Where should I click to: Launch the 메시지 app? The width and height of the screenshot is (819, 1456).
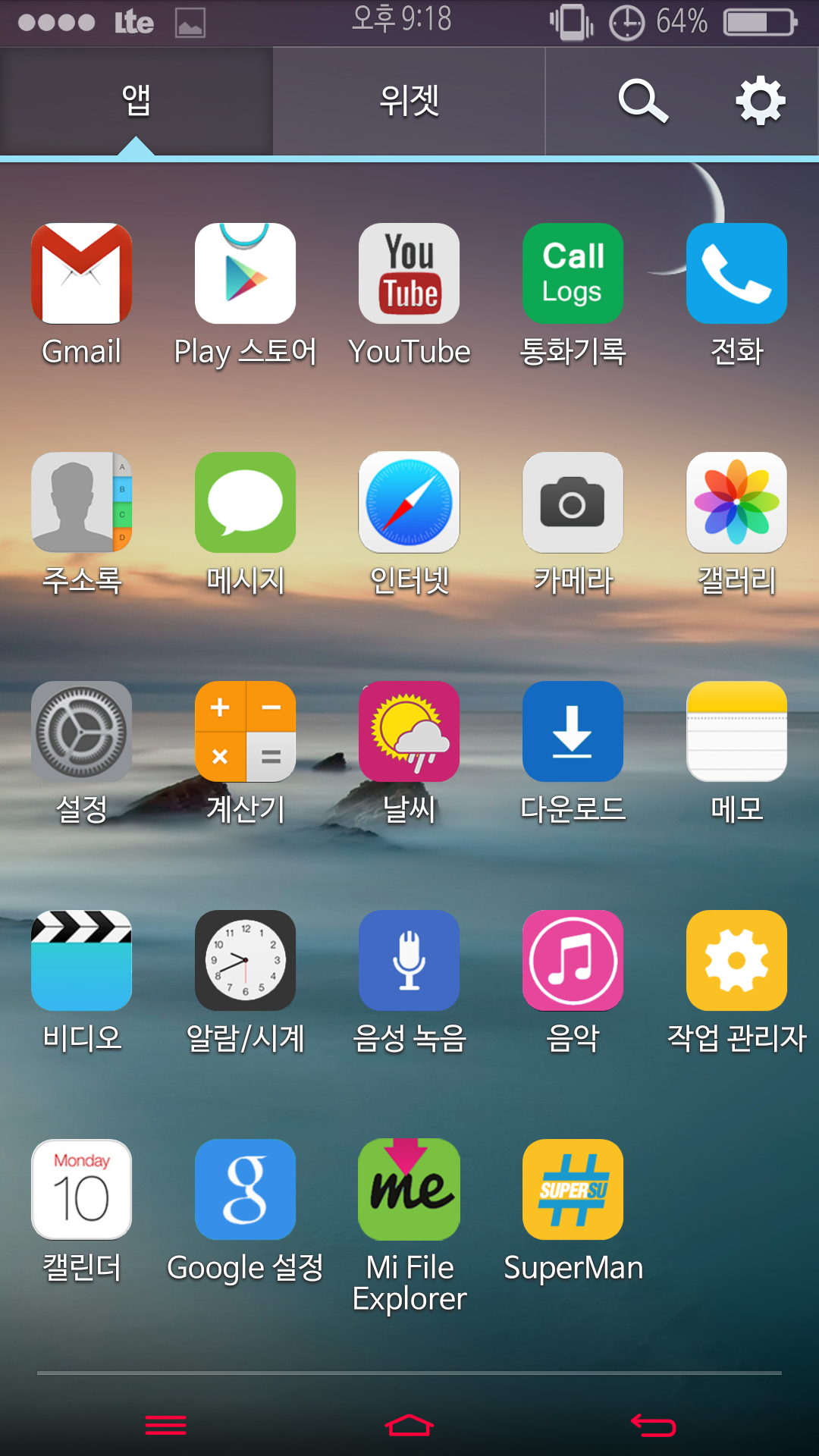[245, 503]
